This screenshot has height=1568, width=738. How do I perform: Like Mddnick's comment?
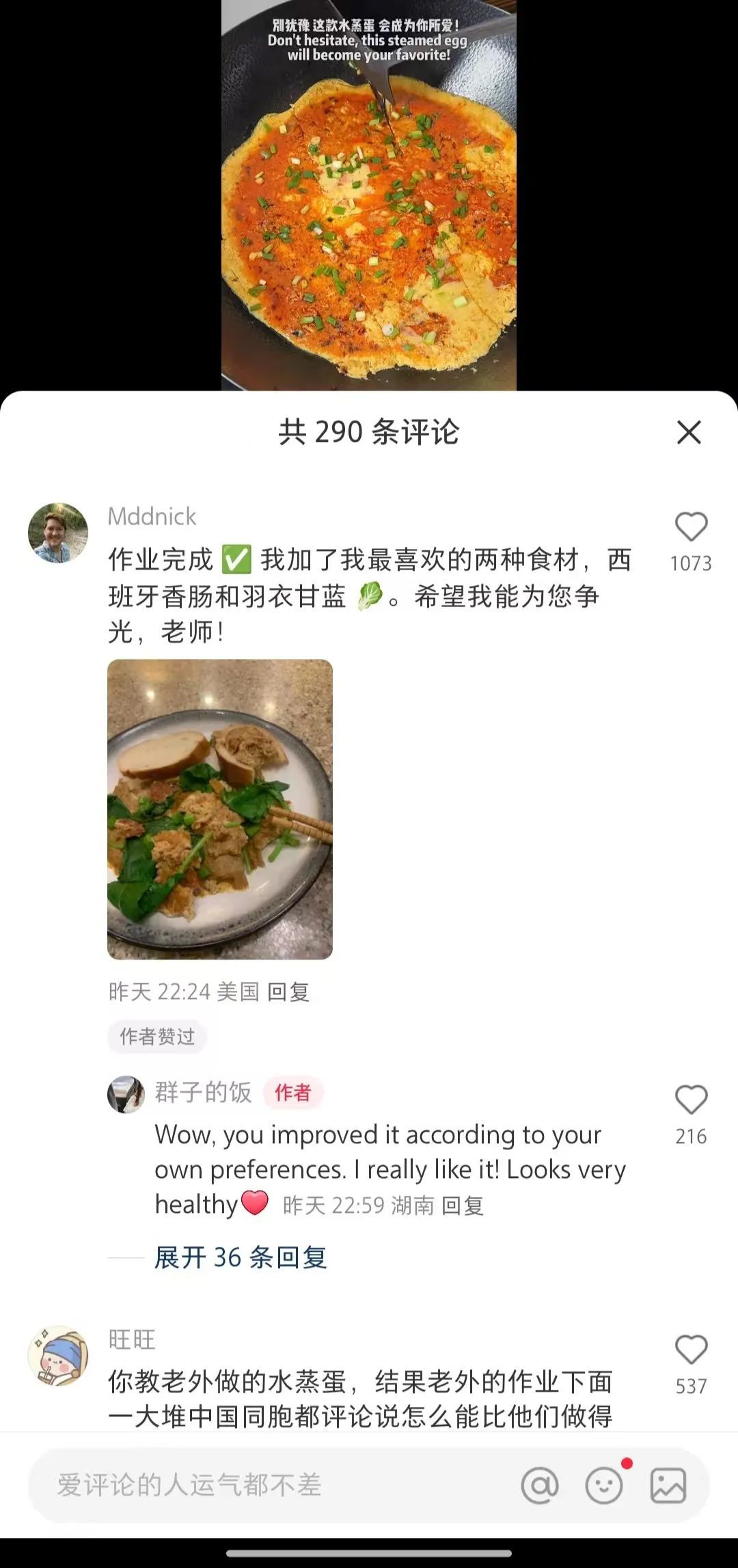click(691, 528)
